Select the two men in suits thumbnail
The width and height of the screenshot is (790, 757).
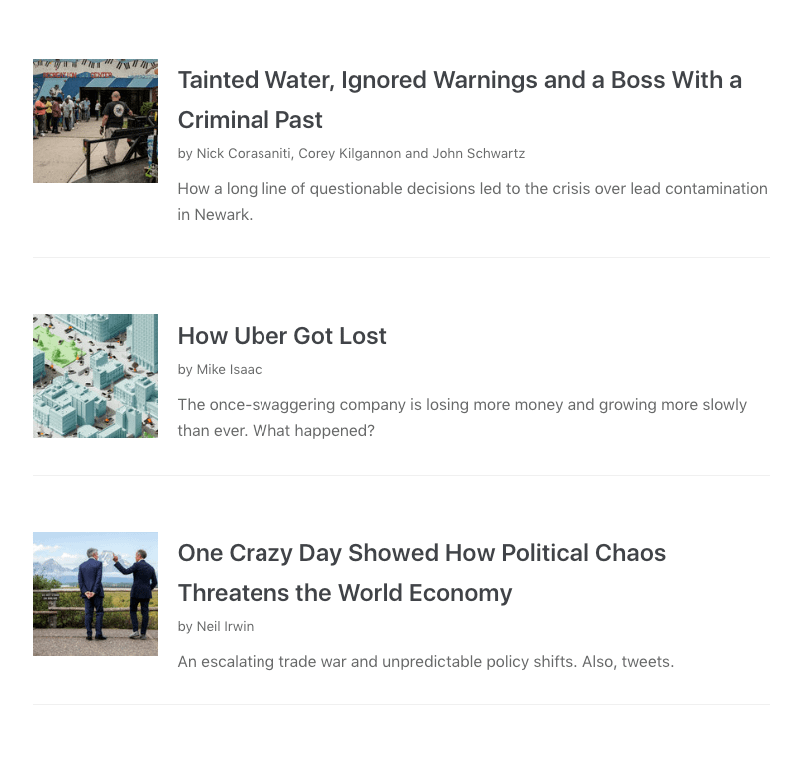pyautogui.click(x=95, y=594)
